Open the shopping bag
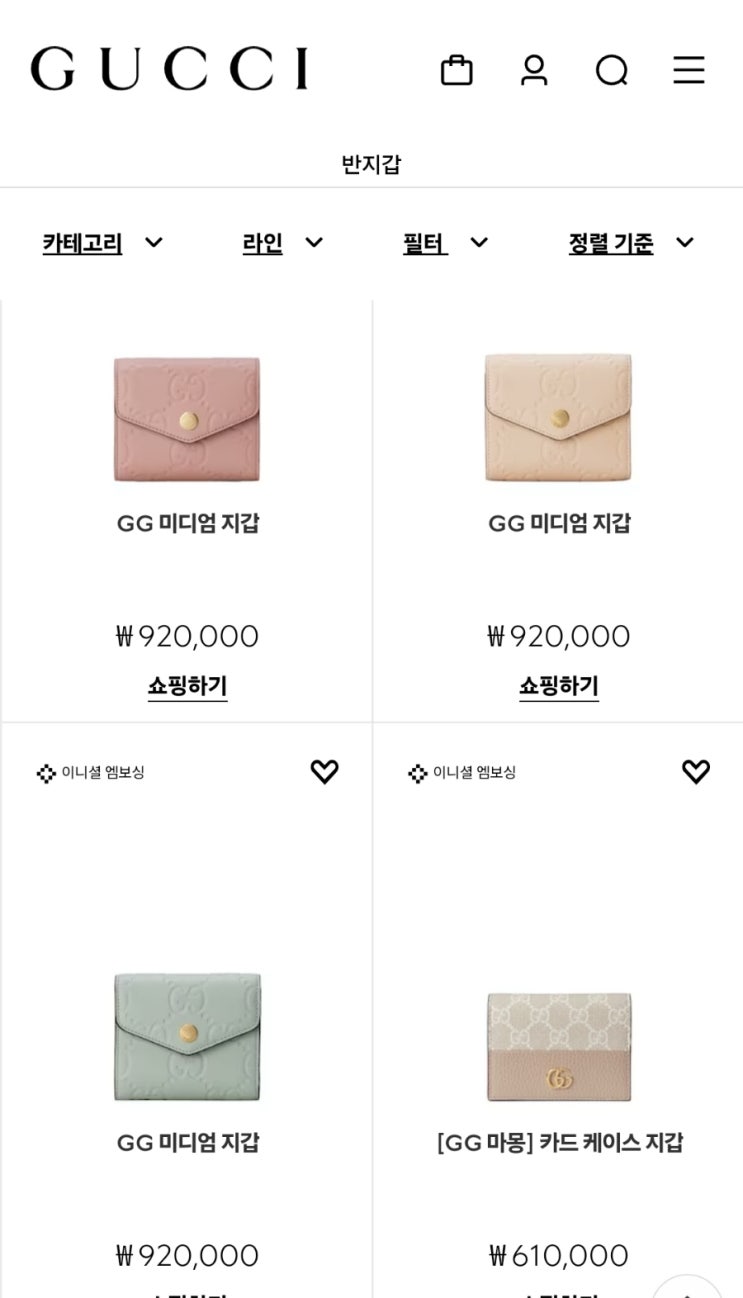This screenshot has width=743, height=1298. (x=456, y=70)
